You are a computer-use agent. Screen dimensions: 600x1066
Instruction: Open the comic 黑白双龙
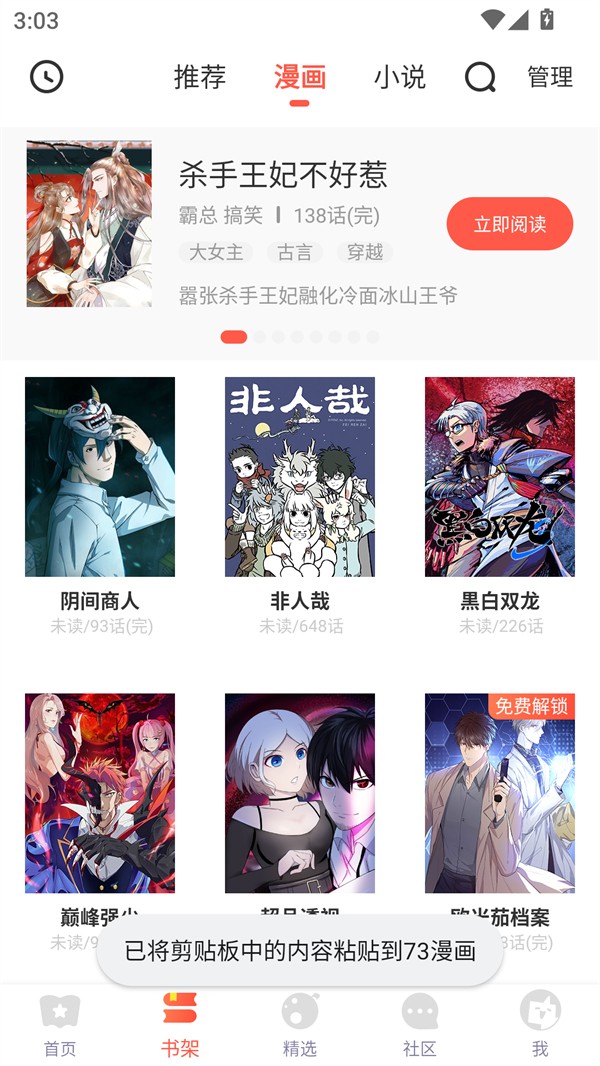[500, 477]
